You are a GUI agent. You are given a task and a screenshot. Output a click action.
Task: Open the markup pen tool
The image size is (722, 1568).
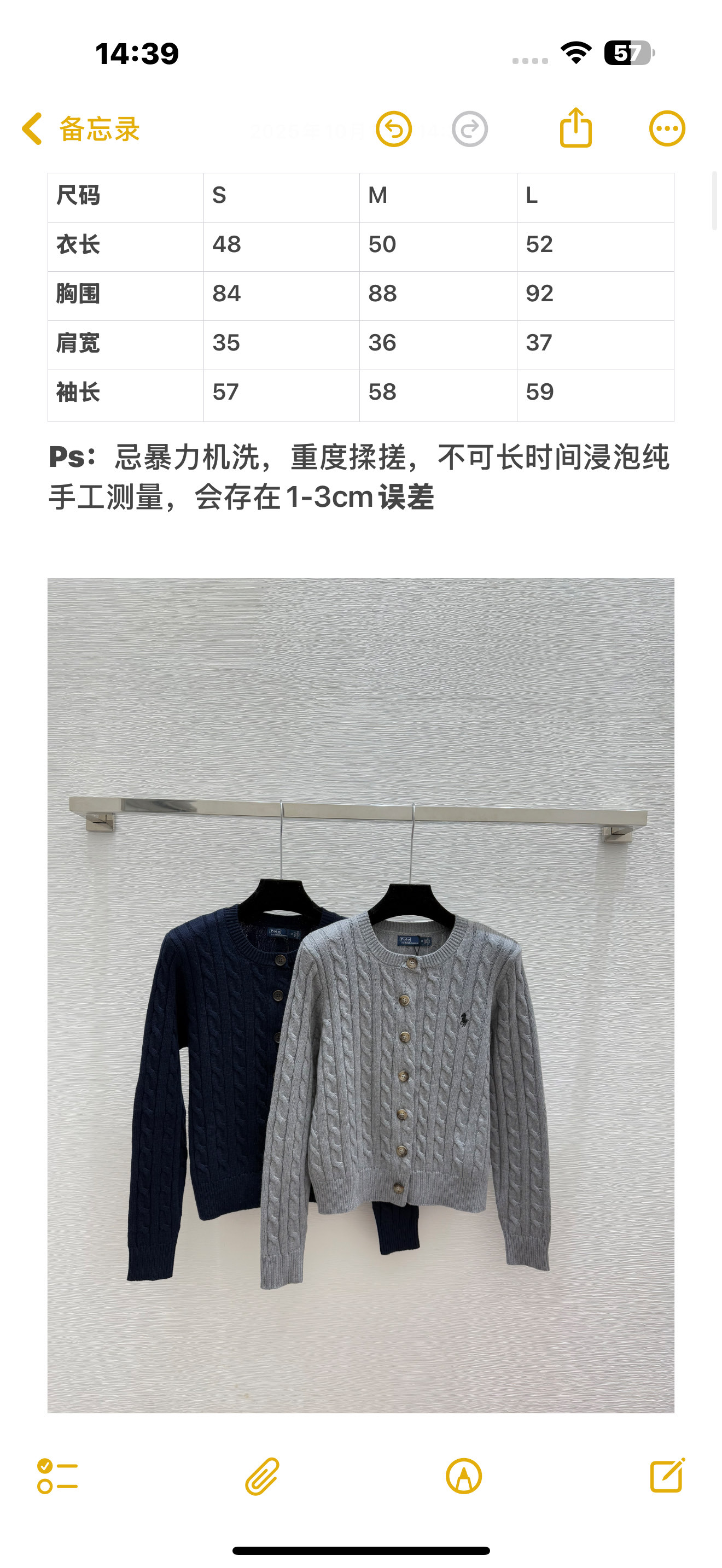coord(464,1476)
